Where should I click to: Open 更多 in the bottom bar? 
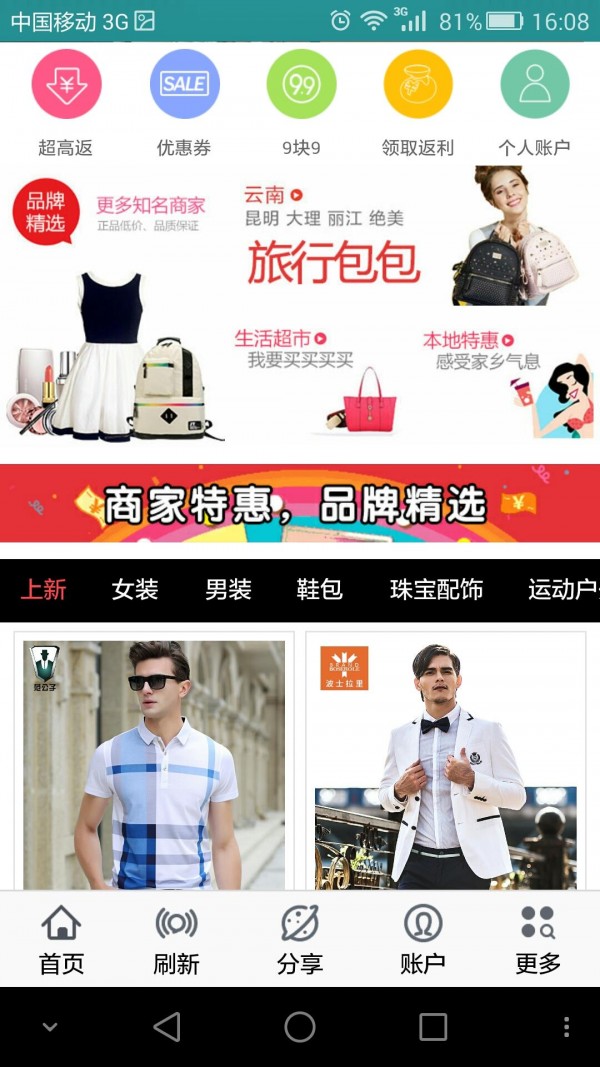click(538, 940)
